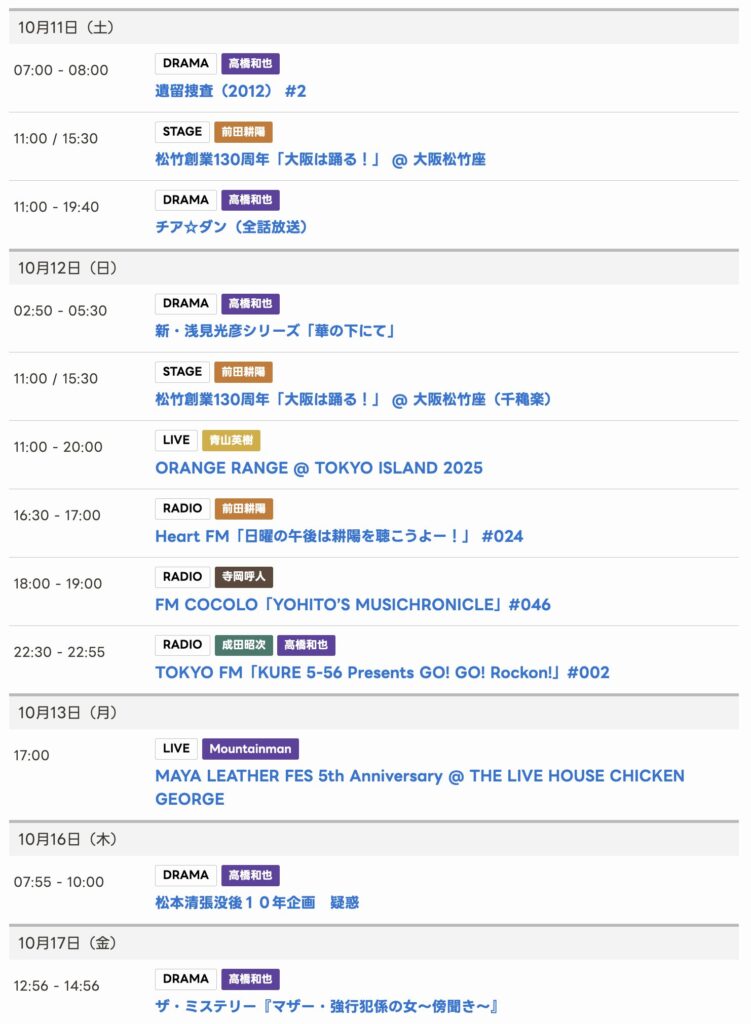Screen dimensions: 751x1024
Task: Tap 前田耕陽 tag on the Heart FM entry
Action: pos(243,508)
